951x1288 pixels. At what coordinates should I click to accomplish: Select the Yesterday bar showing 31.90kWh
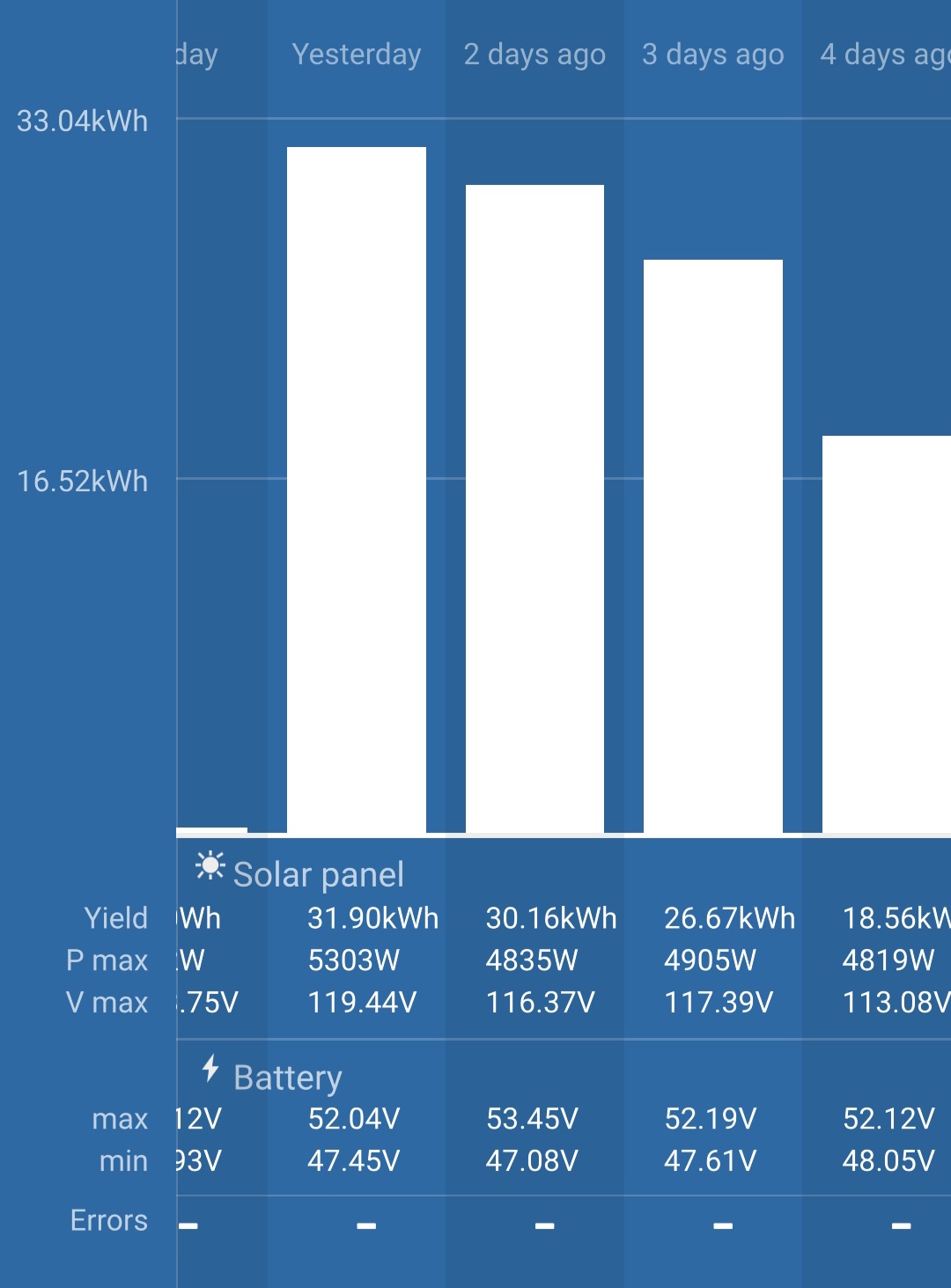(x=357, y=490)
